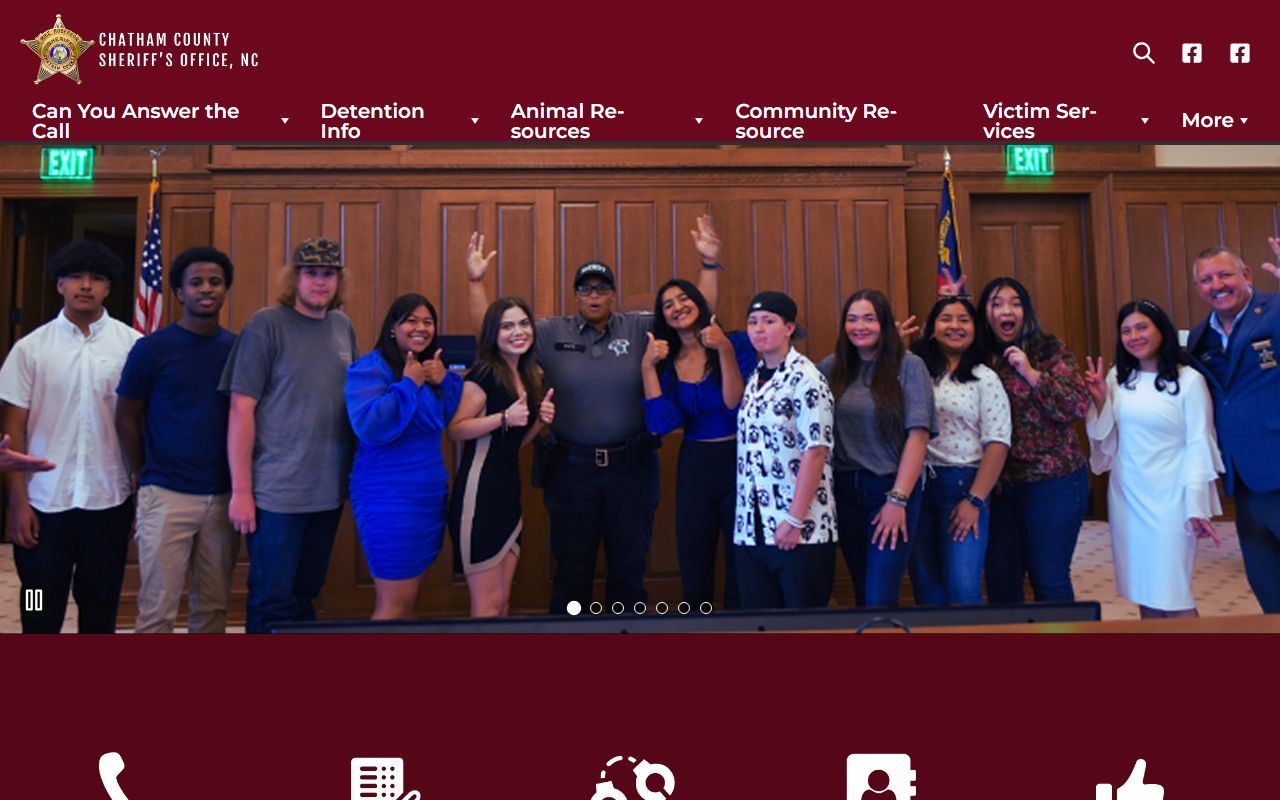
Task: Tap the phone handset quick link icon
Action: click(115, 778)
